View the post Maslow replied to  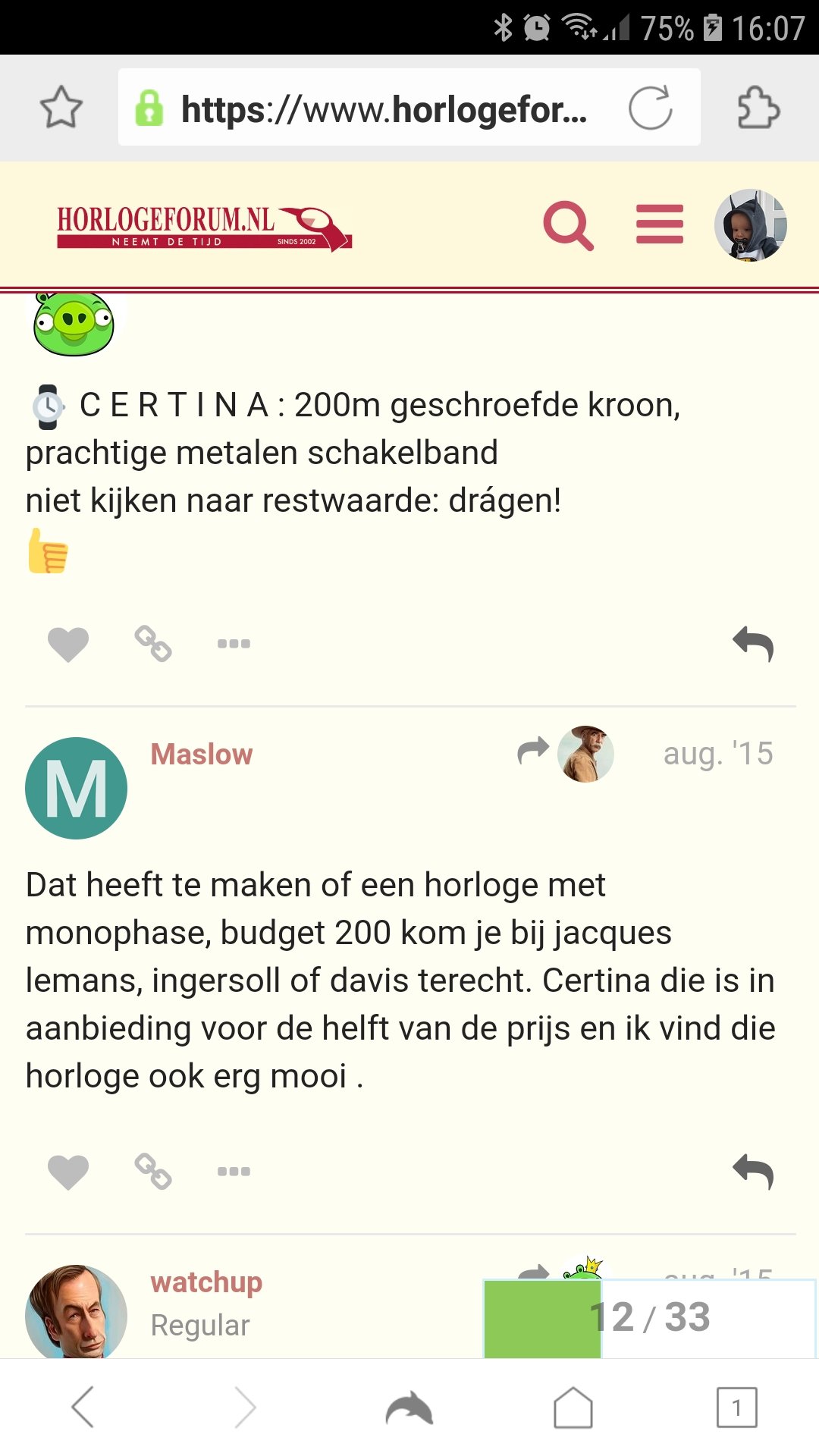(x=566, y=753)
